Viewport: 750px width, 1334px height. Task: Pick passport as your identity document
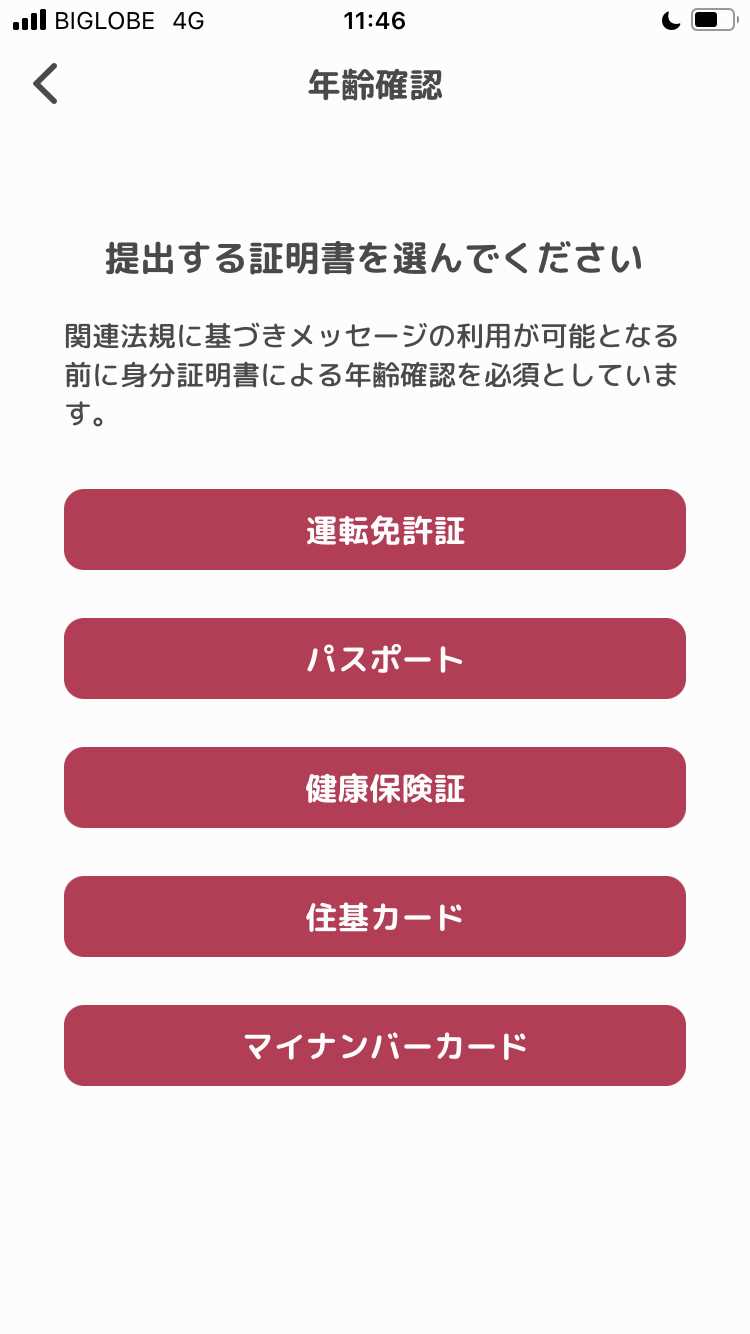pos(374,658)
